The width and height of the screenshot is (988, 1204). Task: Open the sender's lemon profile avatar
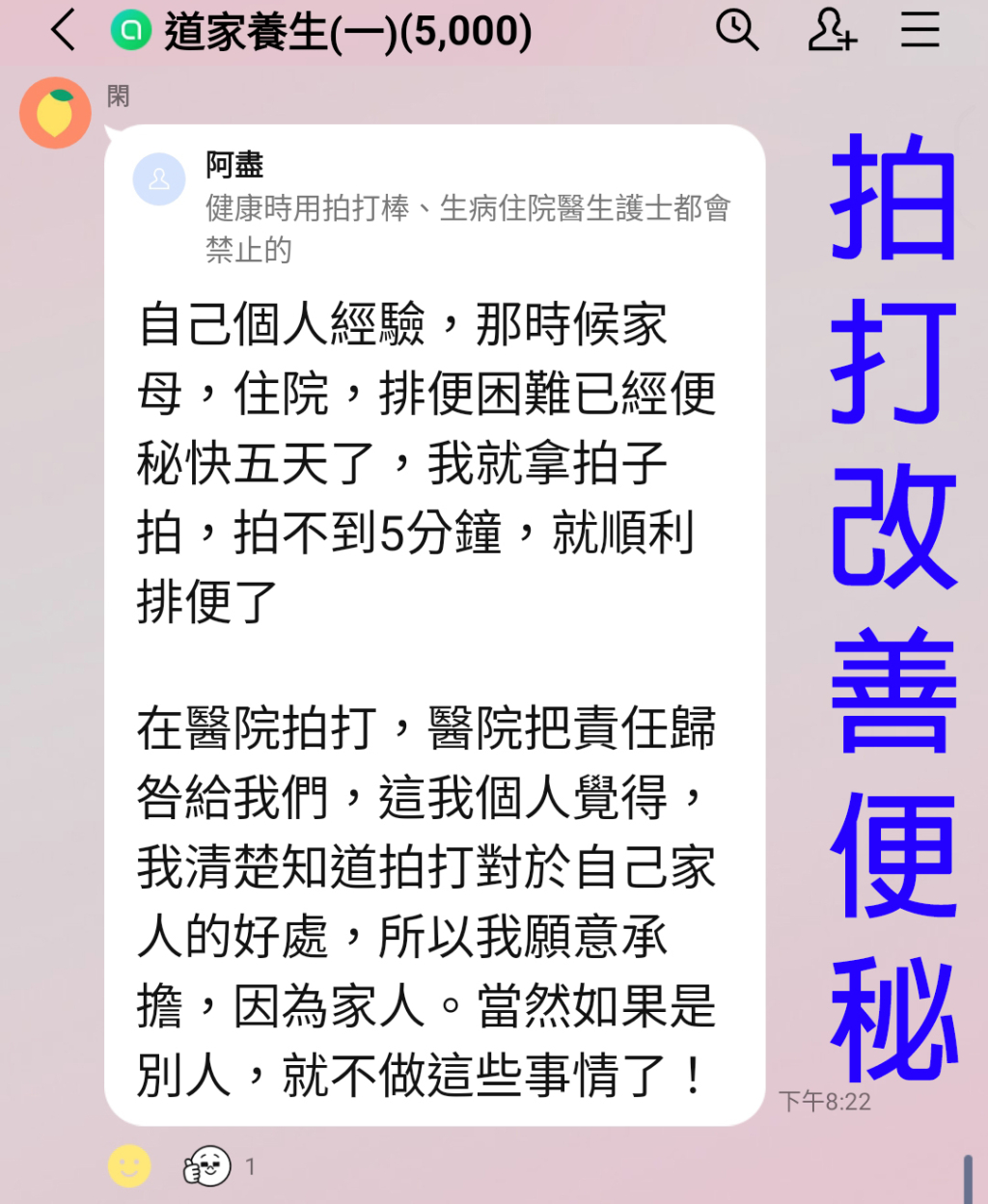[55, 113]
